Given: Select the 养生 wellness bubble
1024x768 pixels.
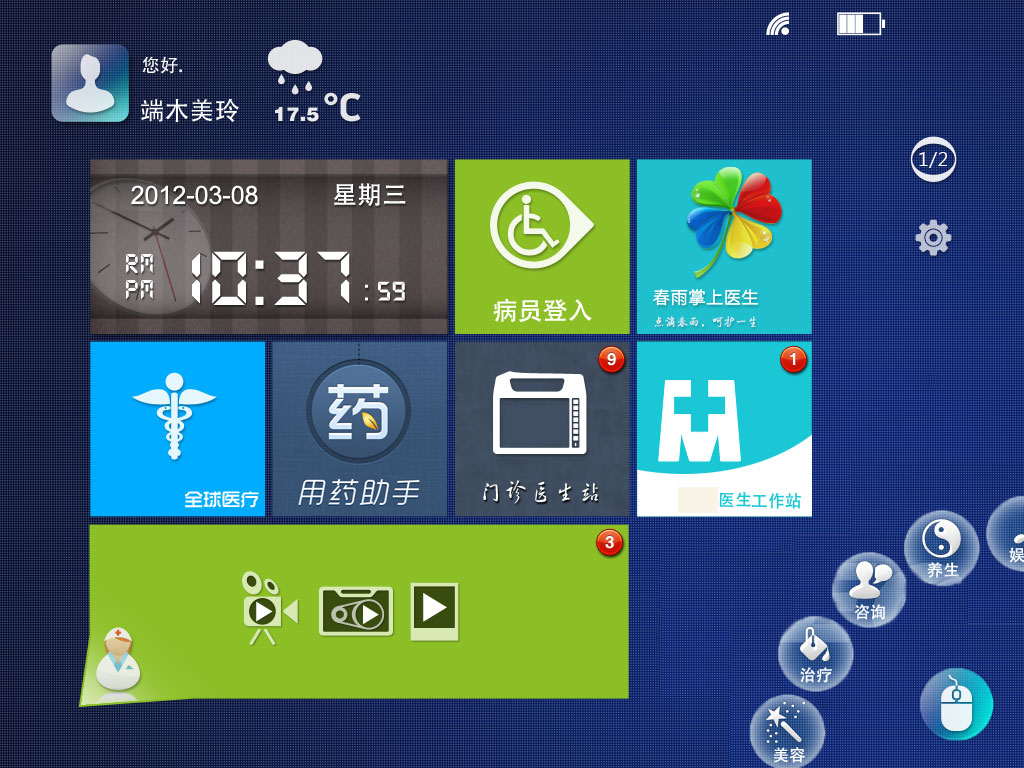Looking at the screenshot, I should (x=941, y=548).
